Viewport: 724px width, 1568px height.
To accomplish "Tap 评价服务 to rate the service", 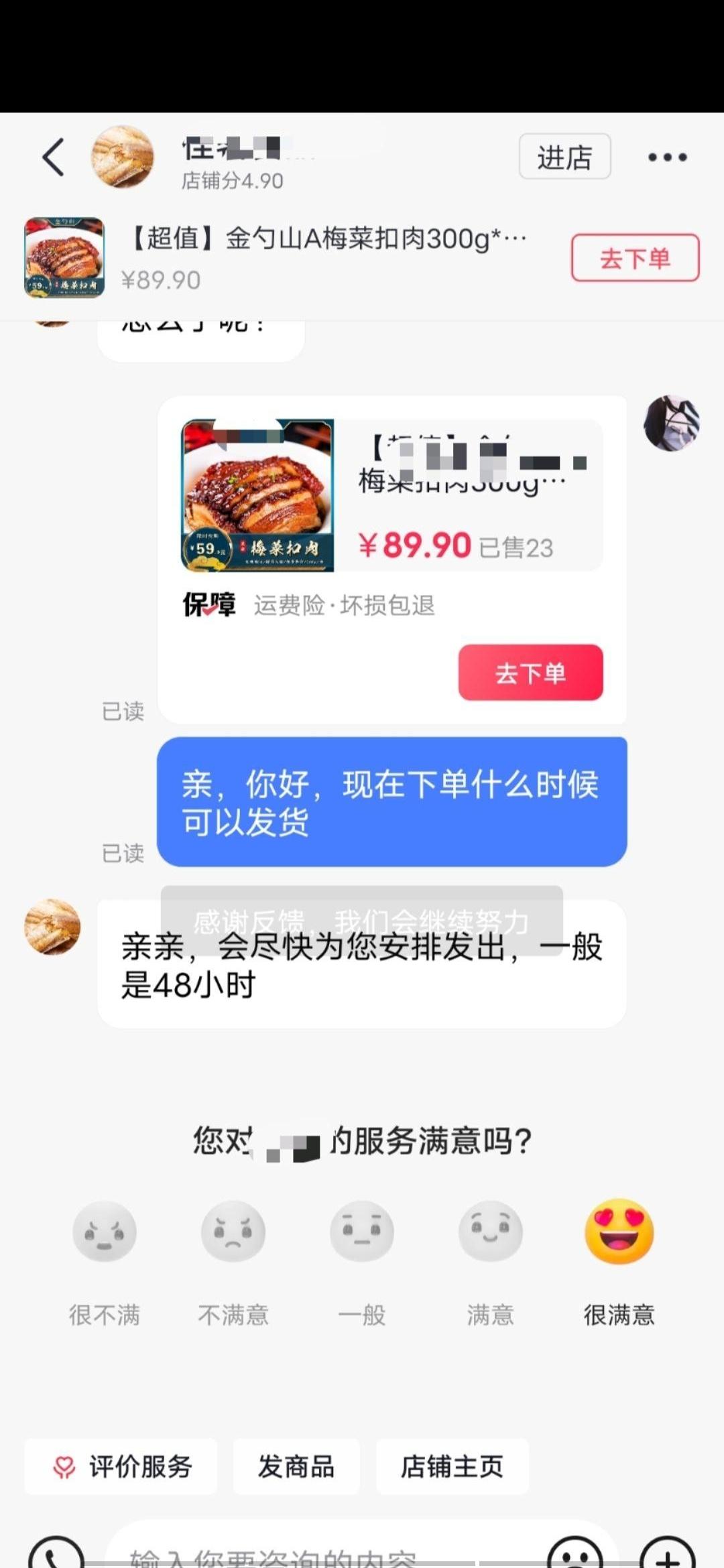I will (x=131, y=1467).
